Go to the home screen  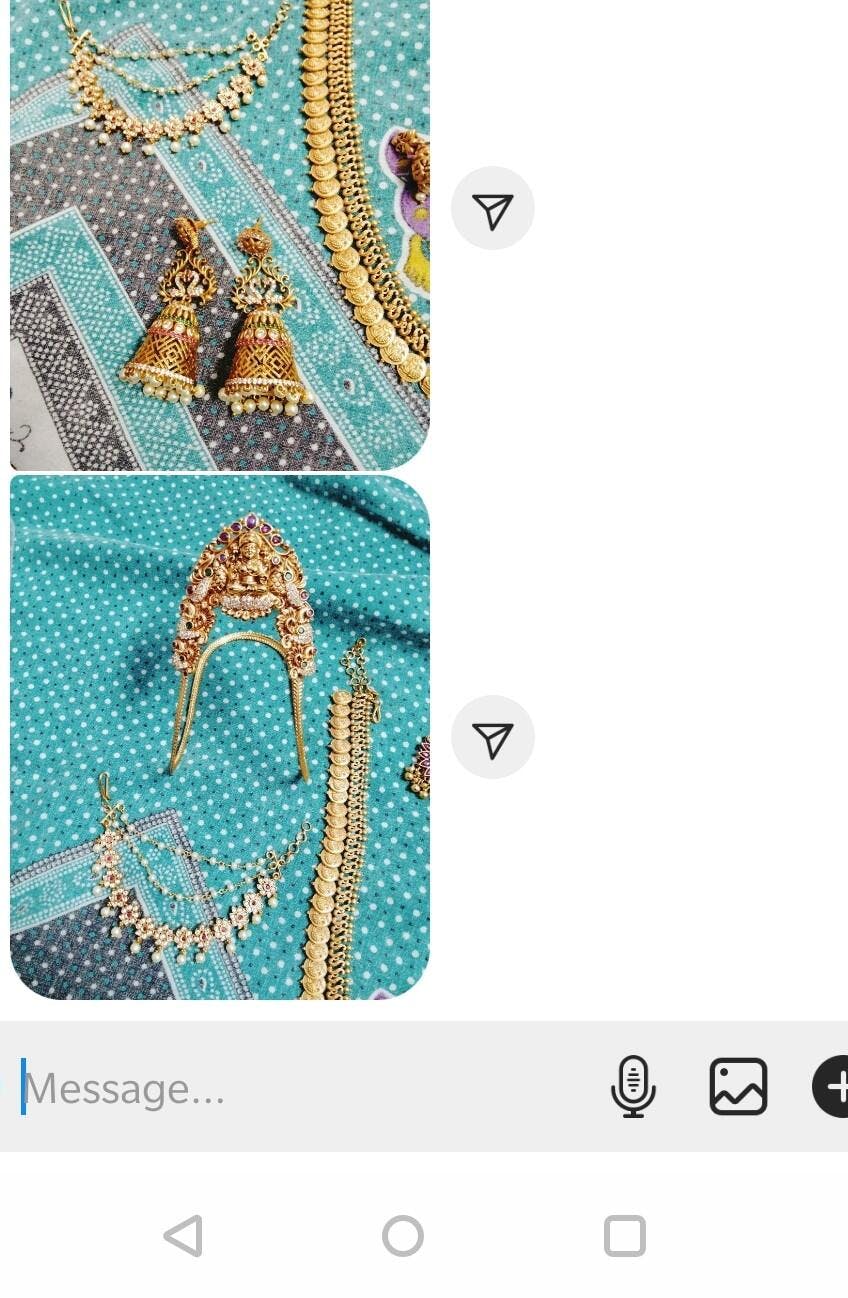point(403,1236)
